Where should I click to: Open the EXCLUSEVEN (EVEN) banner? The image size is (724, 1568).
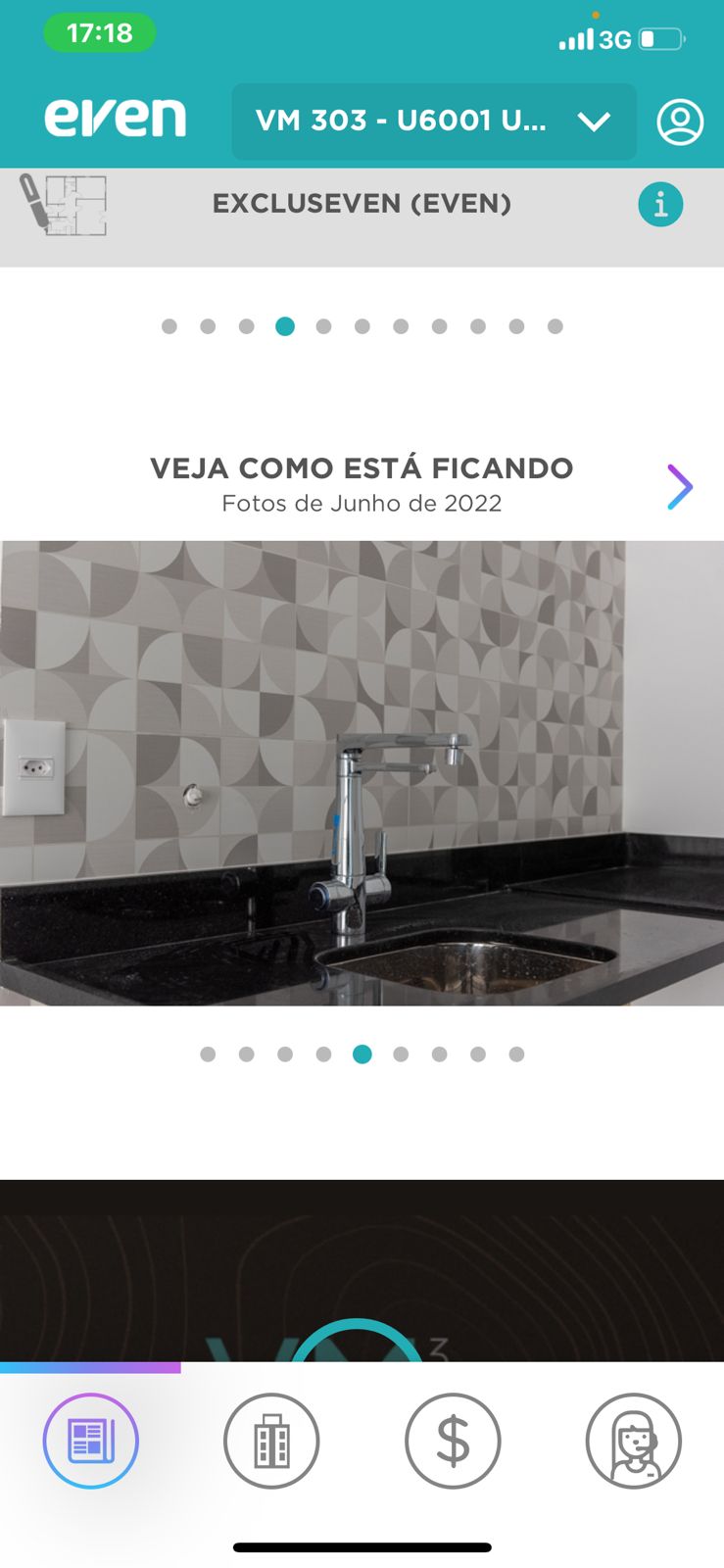point(362,217)
